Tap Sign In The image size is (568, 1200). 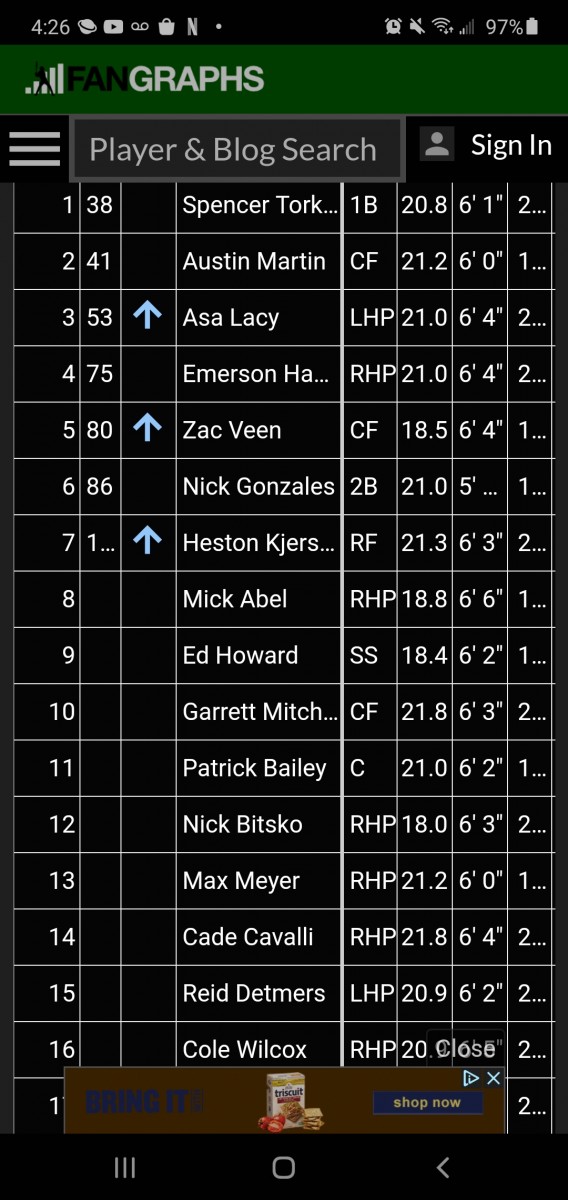pyautogui.click(x=488, y=145)
